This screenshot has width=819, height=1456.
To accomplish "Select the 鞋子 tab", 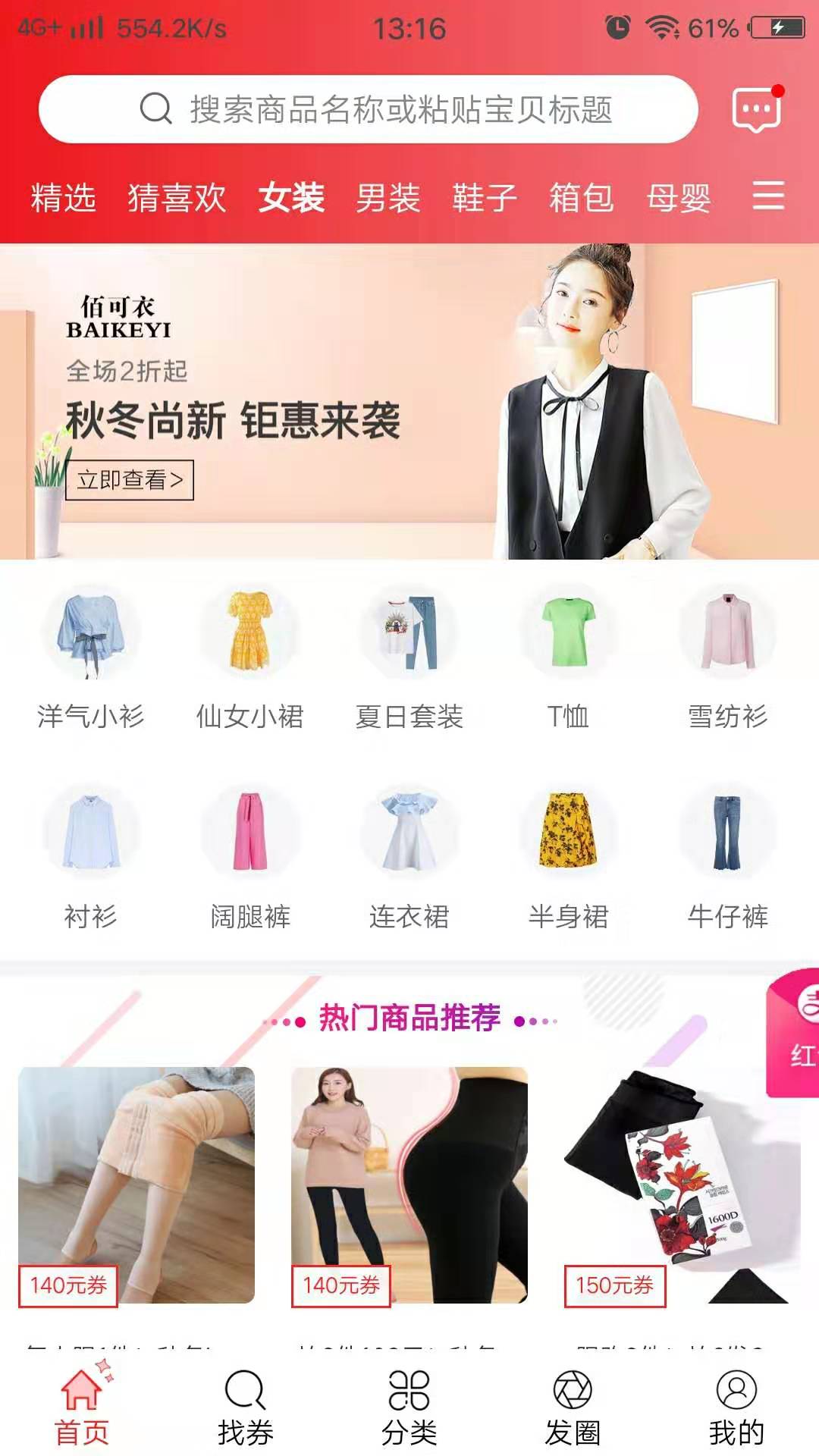I will [x=485, y=198].
